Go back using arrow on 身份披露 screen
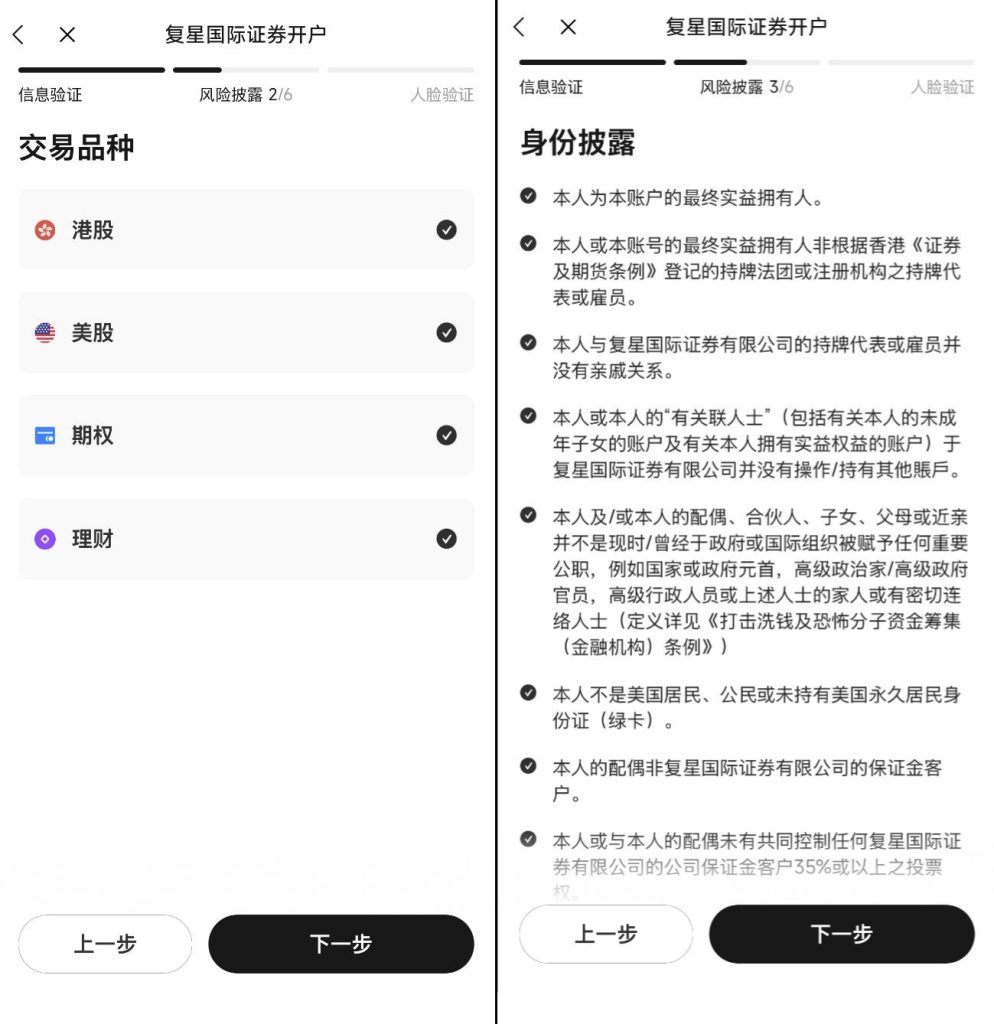This screenshot has height=1024, width=994. [x=519, y=27]
